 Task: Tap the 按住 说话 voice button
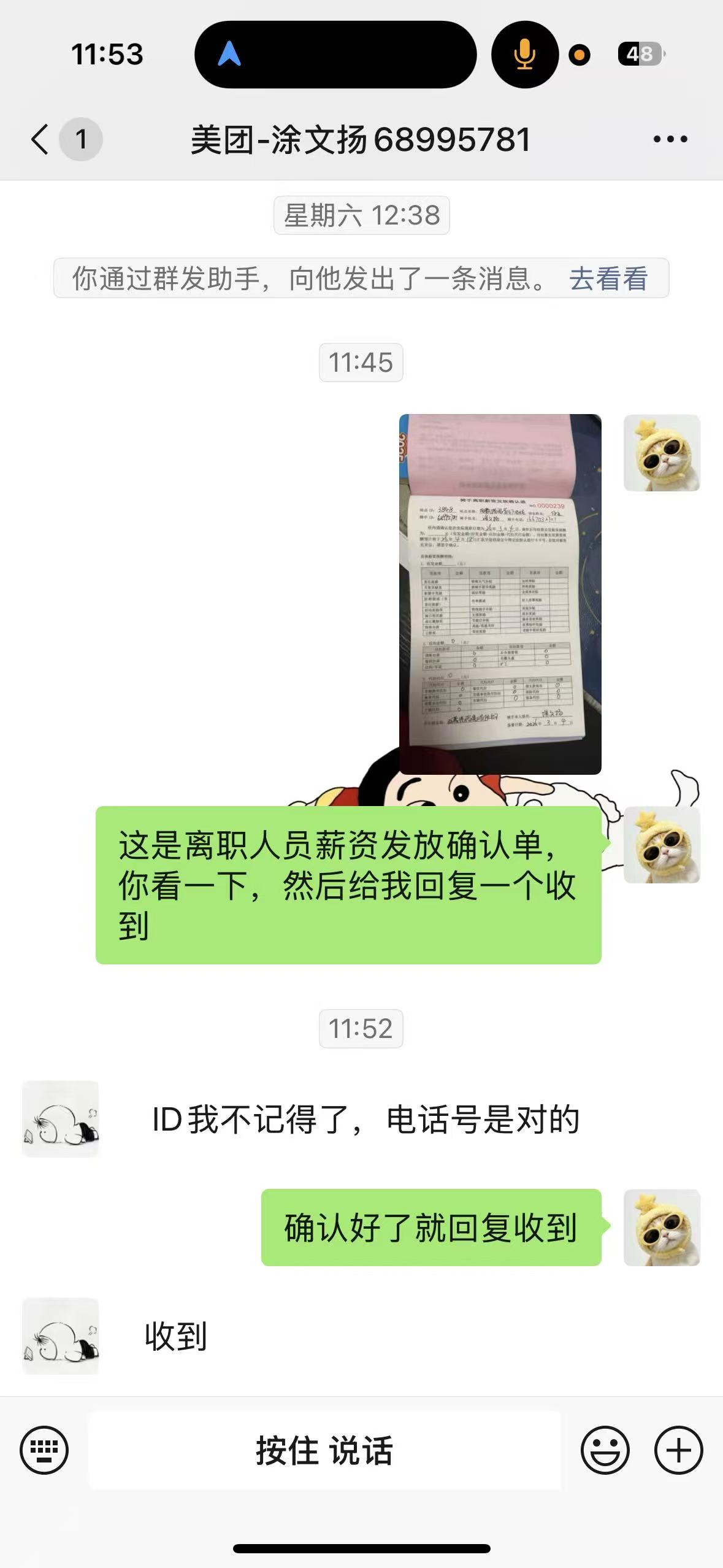324,1450
